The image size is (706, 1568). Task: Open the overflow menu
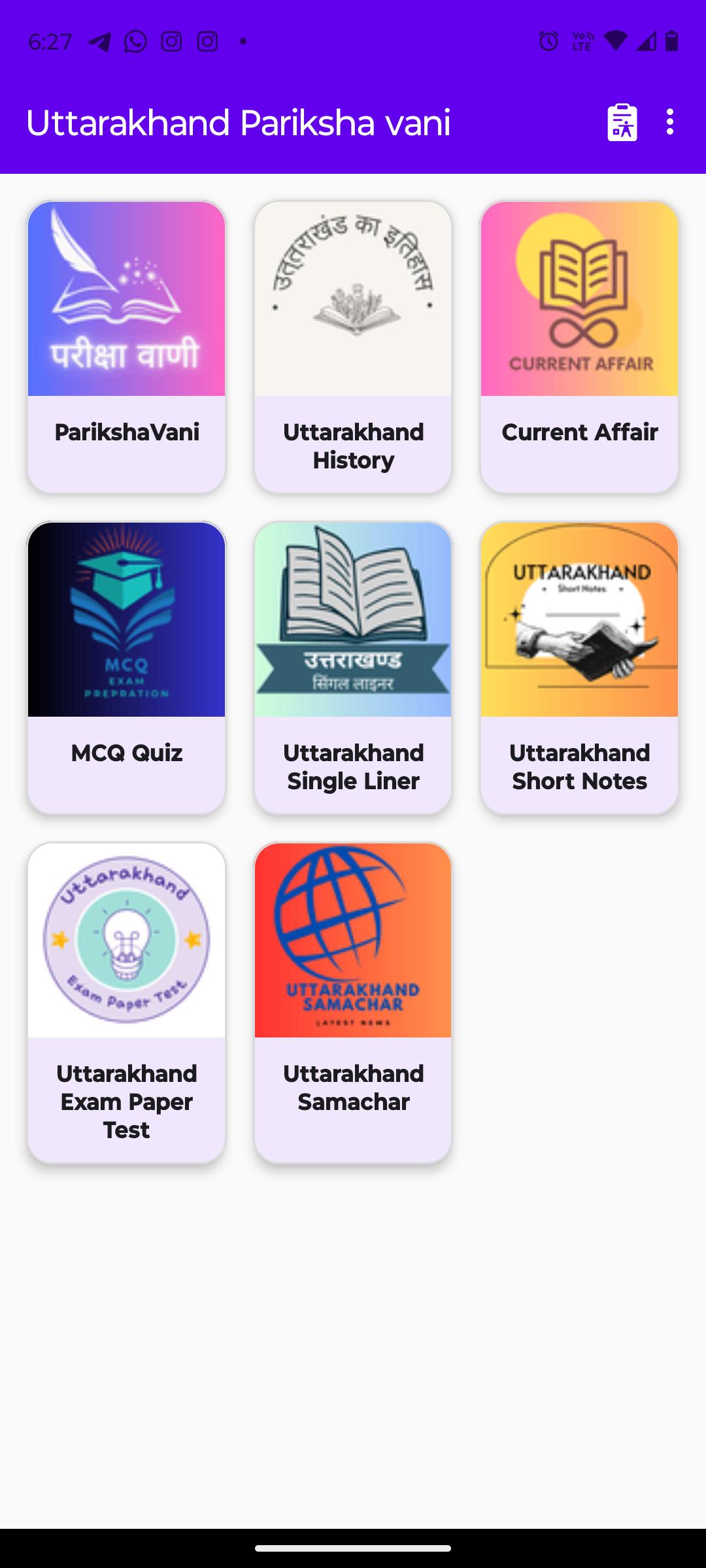pyautogui.click(x=670, y=122)
